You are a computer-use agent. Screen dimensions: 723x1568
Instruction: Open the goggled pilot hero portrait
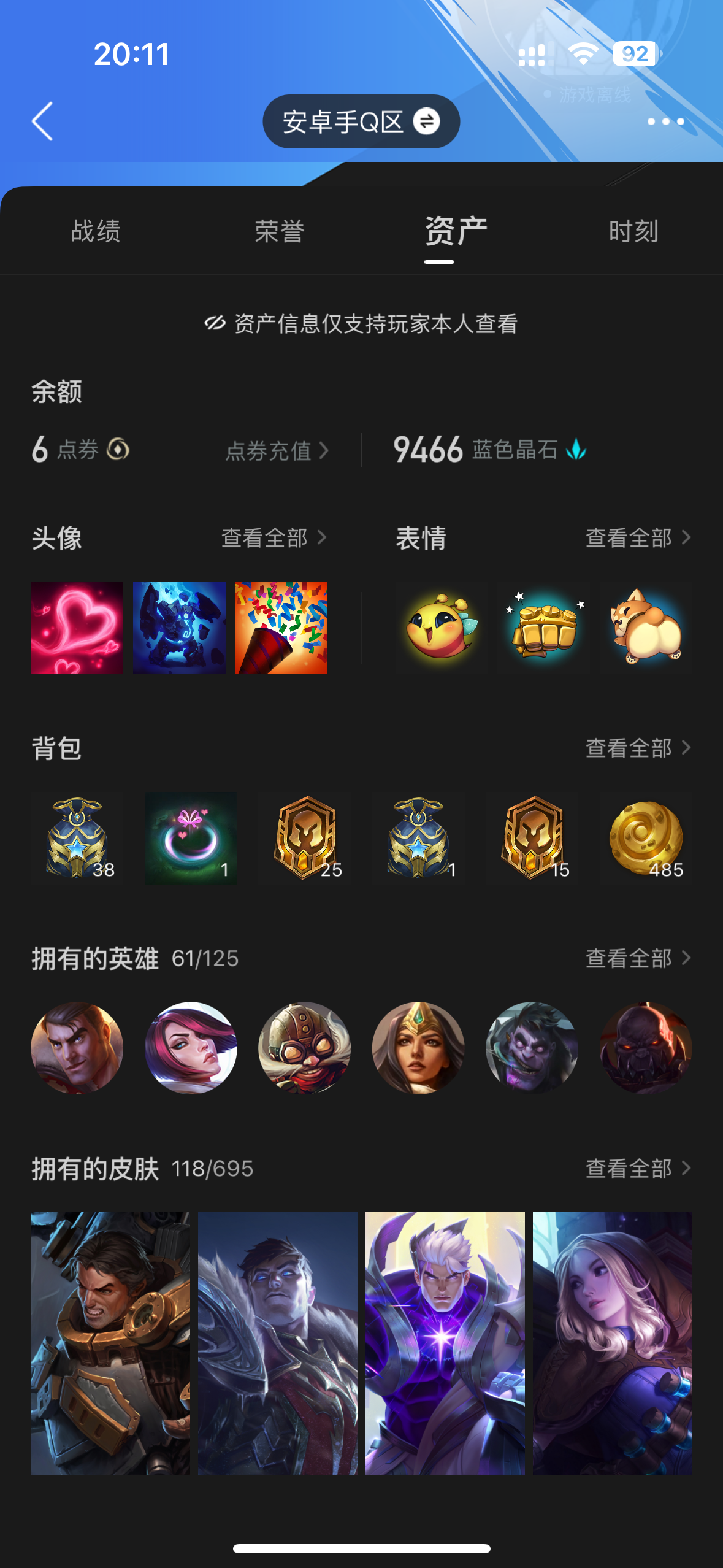305,1048
